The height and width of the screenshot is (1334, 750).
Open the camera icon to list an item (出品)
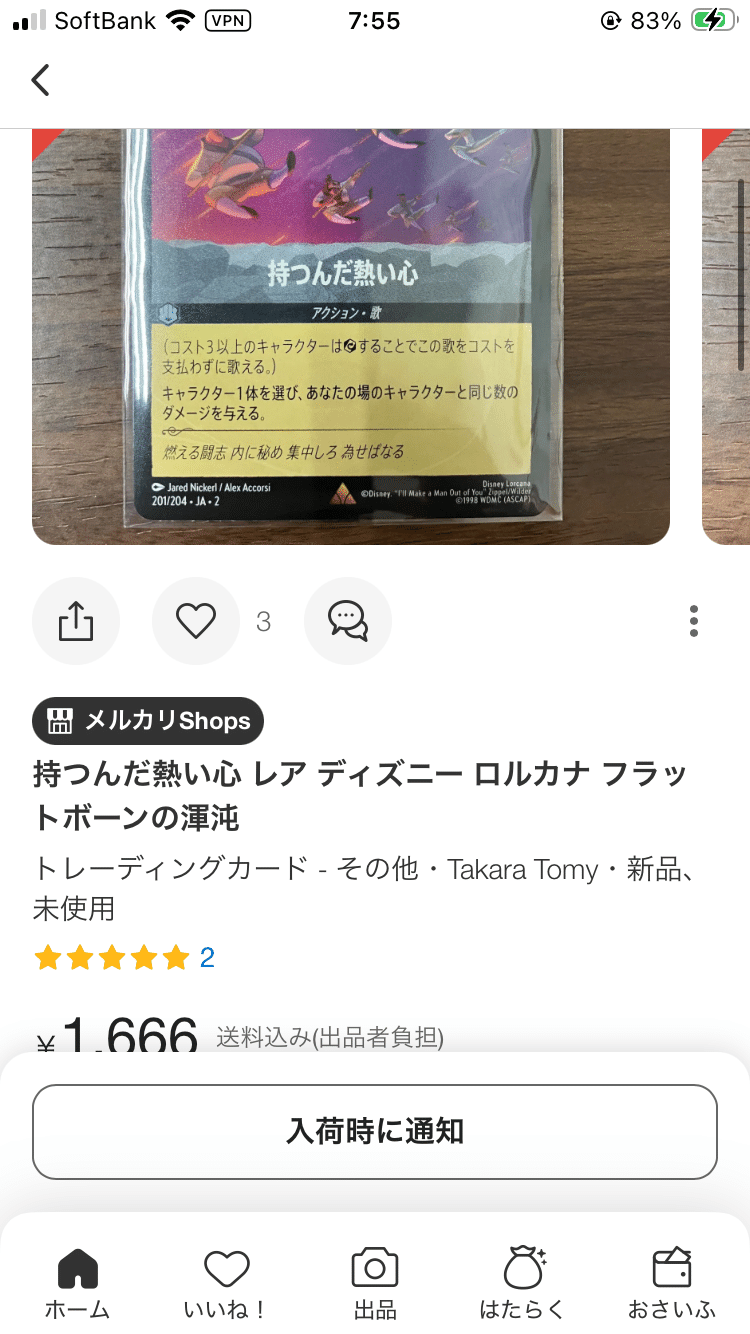point(374,1270)
